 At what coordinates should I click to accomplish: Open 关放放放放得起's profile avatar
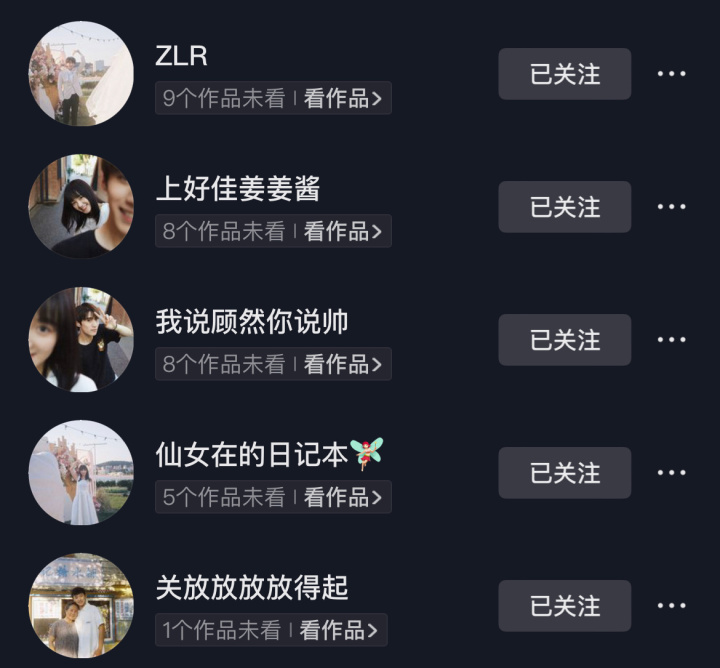(81, 605)
